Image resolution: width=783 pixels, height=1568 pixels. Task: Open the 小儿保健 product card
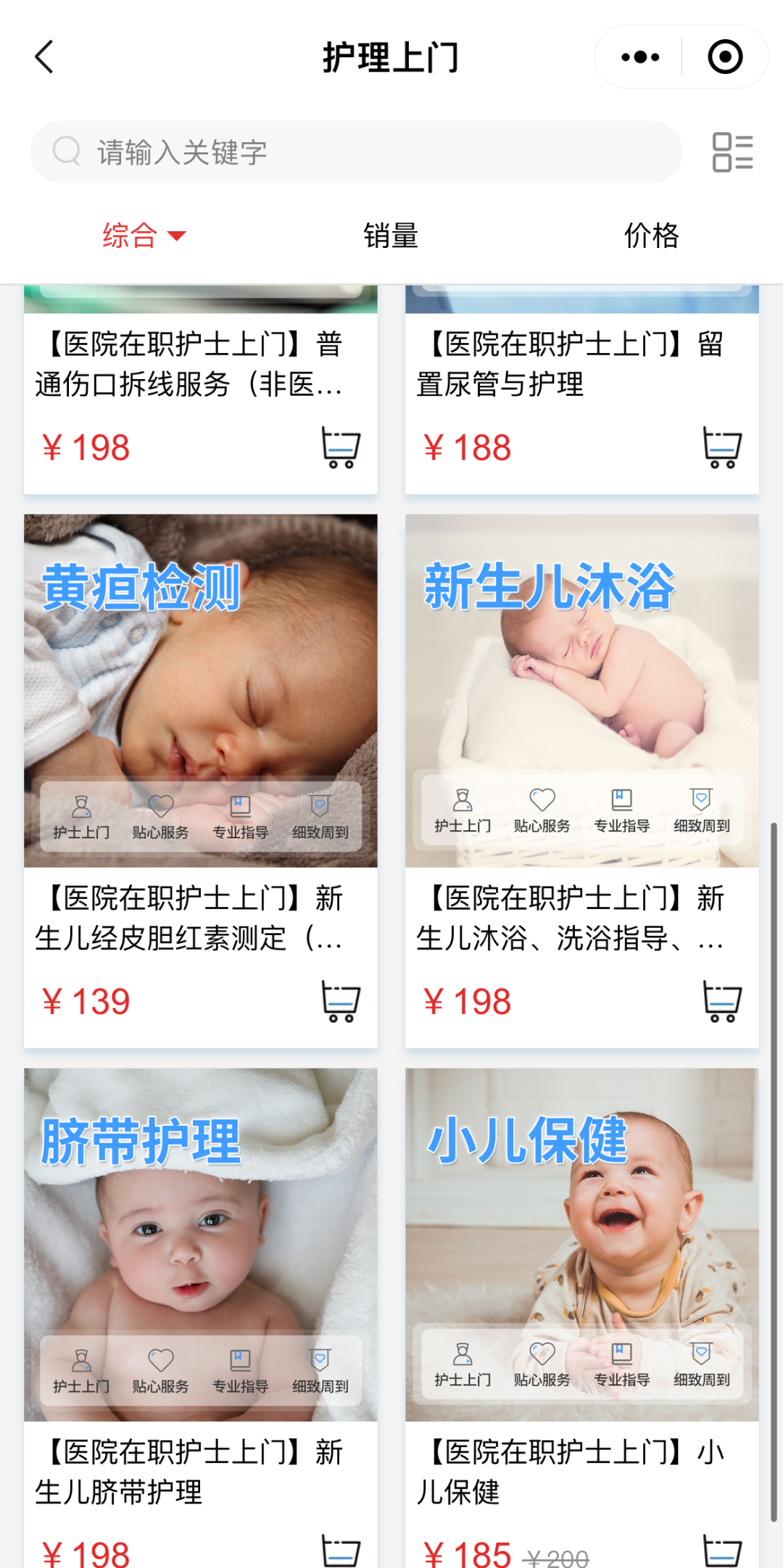[x=582, y=1244]
